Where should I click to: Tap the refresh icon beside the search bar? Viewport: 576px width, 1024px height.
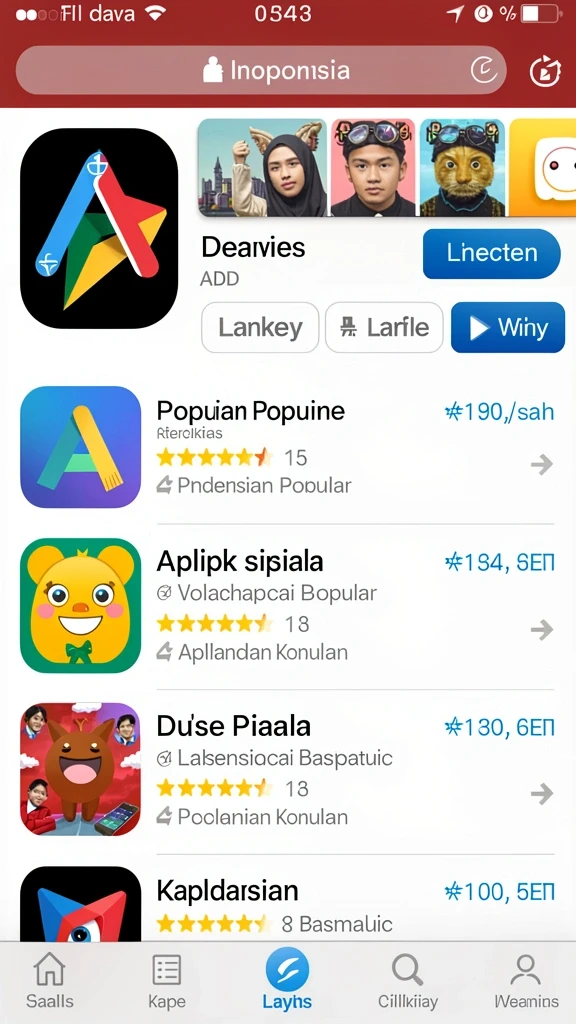(x=544, y=71)
